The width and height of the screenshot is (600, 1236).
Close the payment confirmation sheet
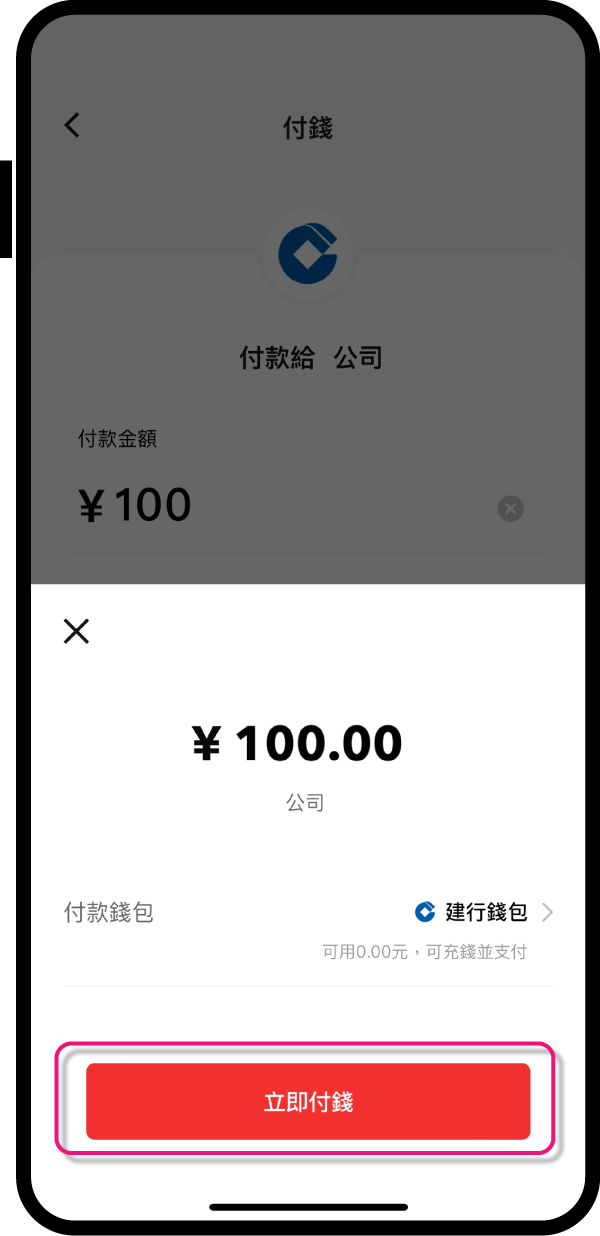[76, 631]
